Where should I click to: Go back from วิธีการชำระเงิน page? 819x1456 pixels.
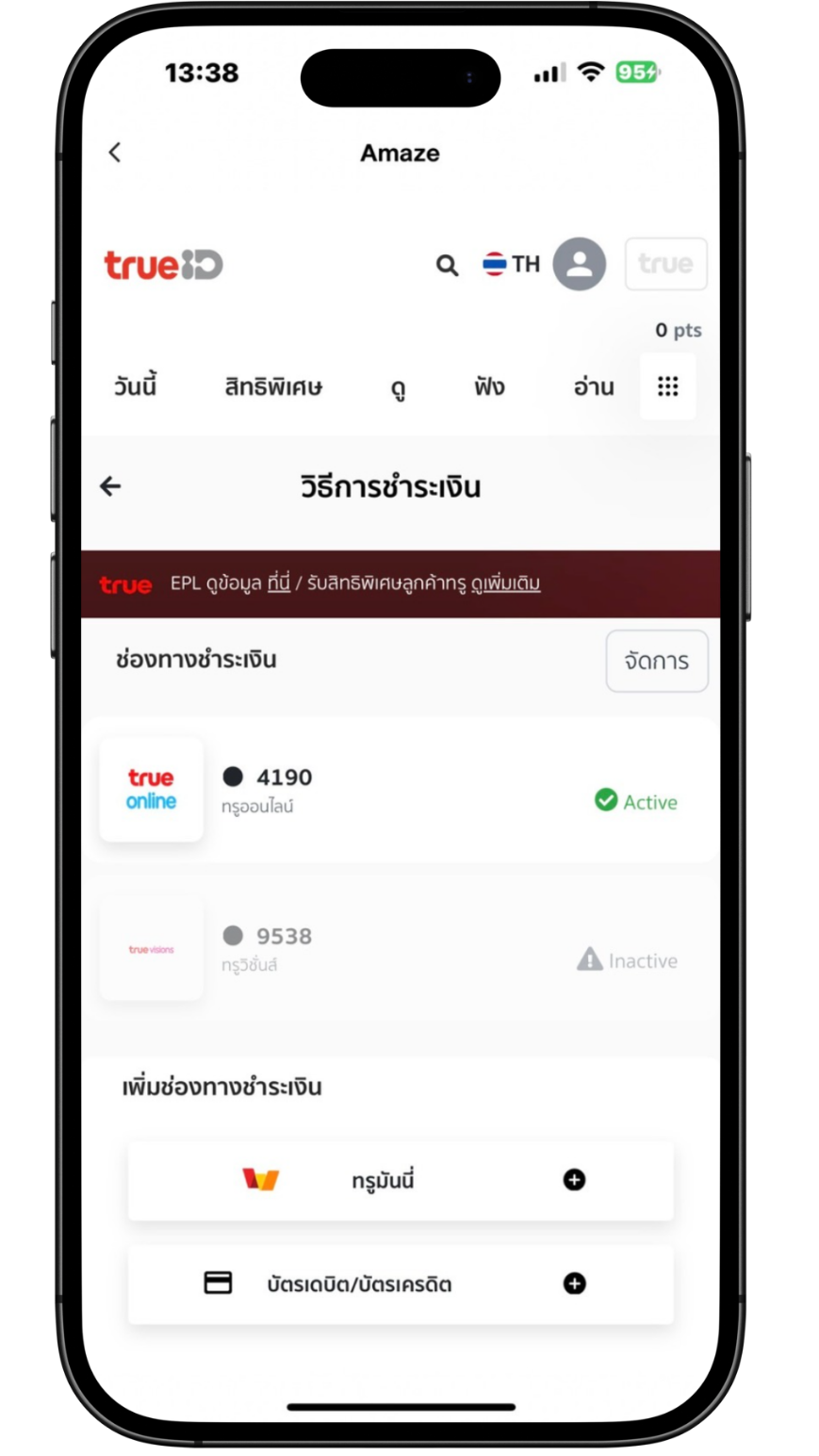coord(111,486)
